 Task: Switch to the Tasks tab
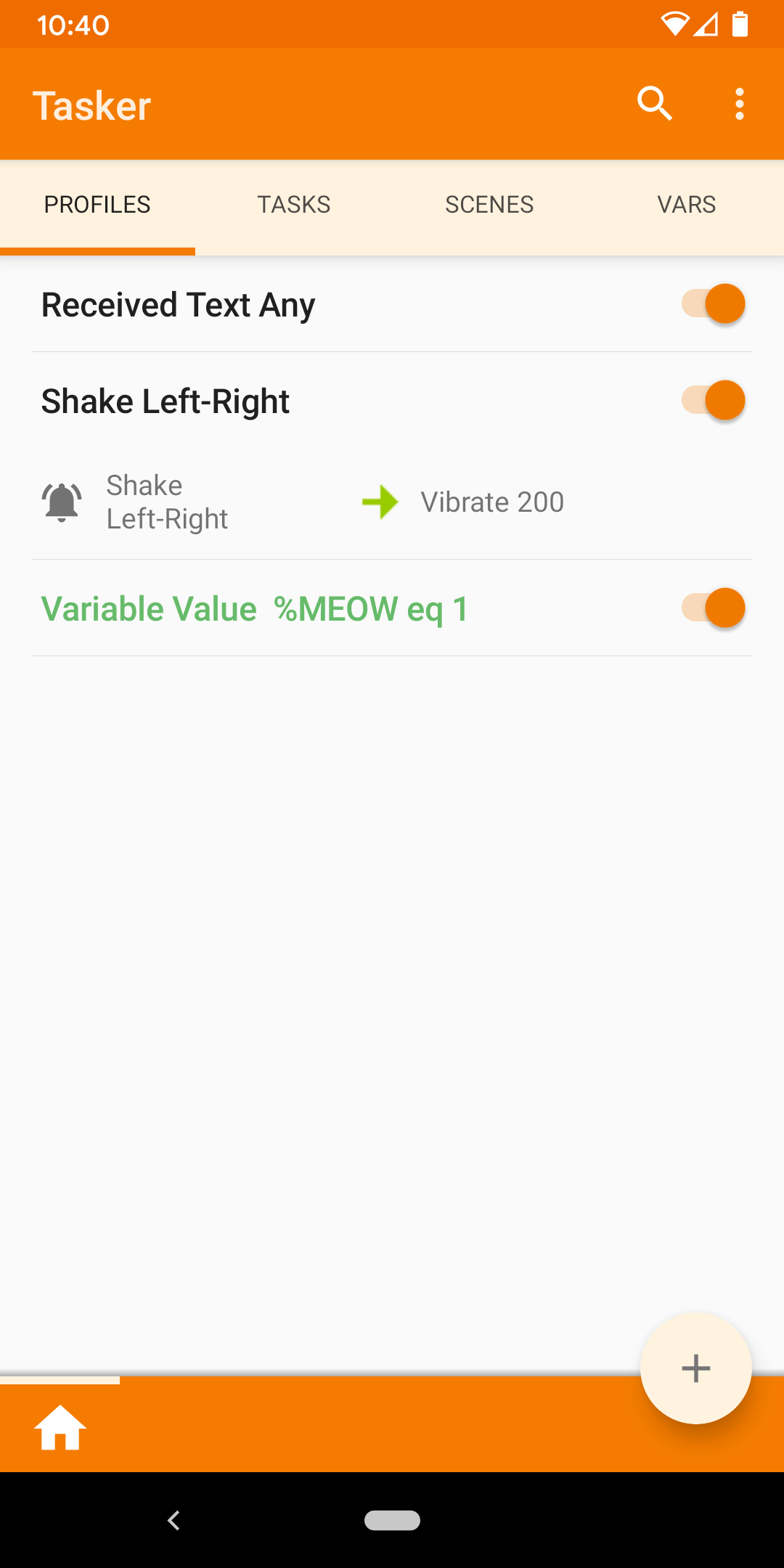pyautogui.click(x=294, y=205)
